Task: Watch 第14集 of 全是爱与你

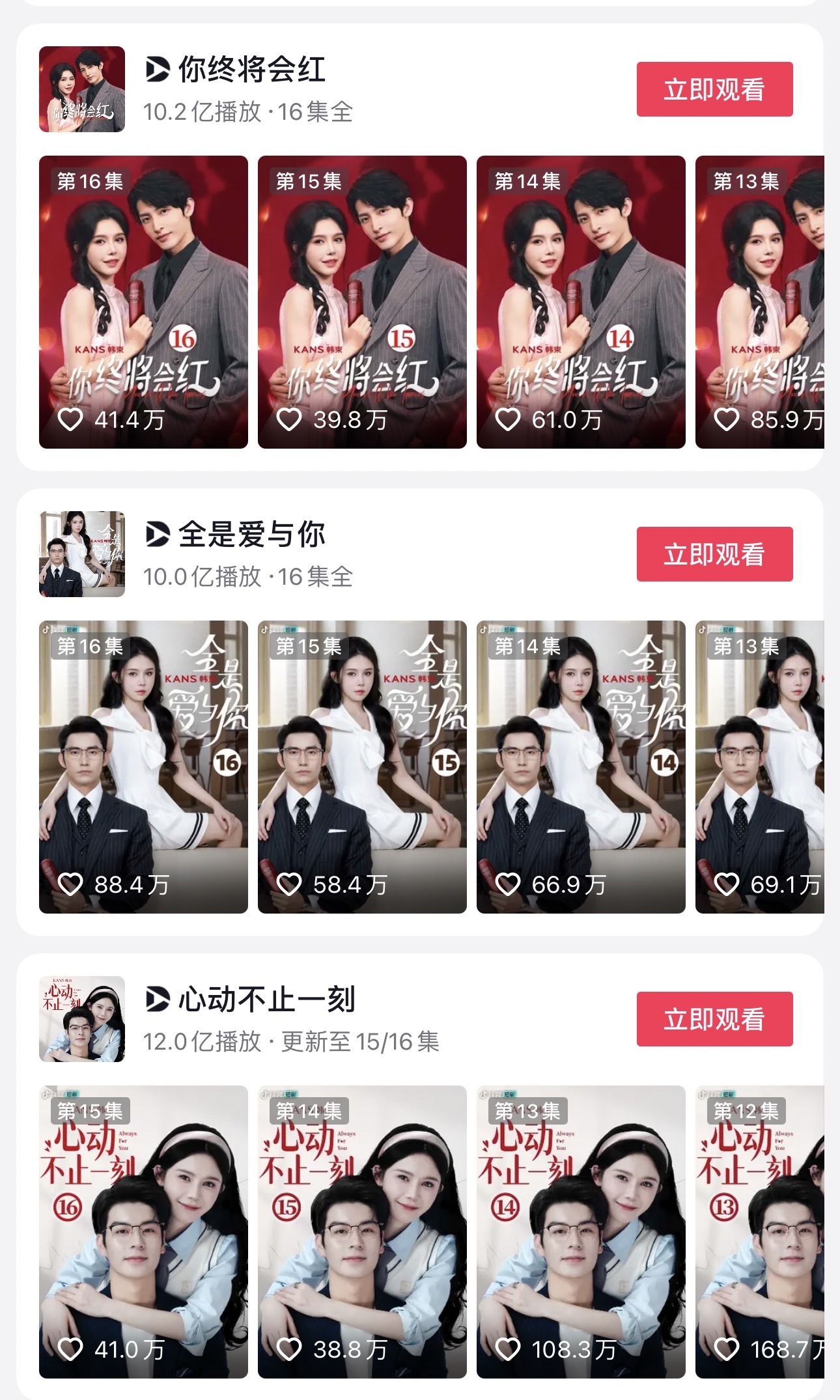Action: tap(581, 767)
